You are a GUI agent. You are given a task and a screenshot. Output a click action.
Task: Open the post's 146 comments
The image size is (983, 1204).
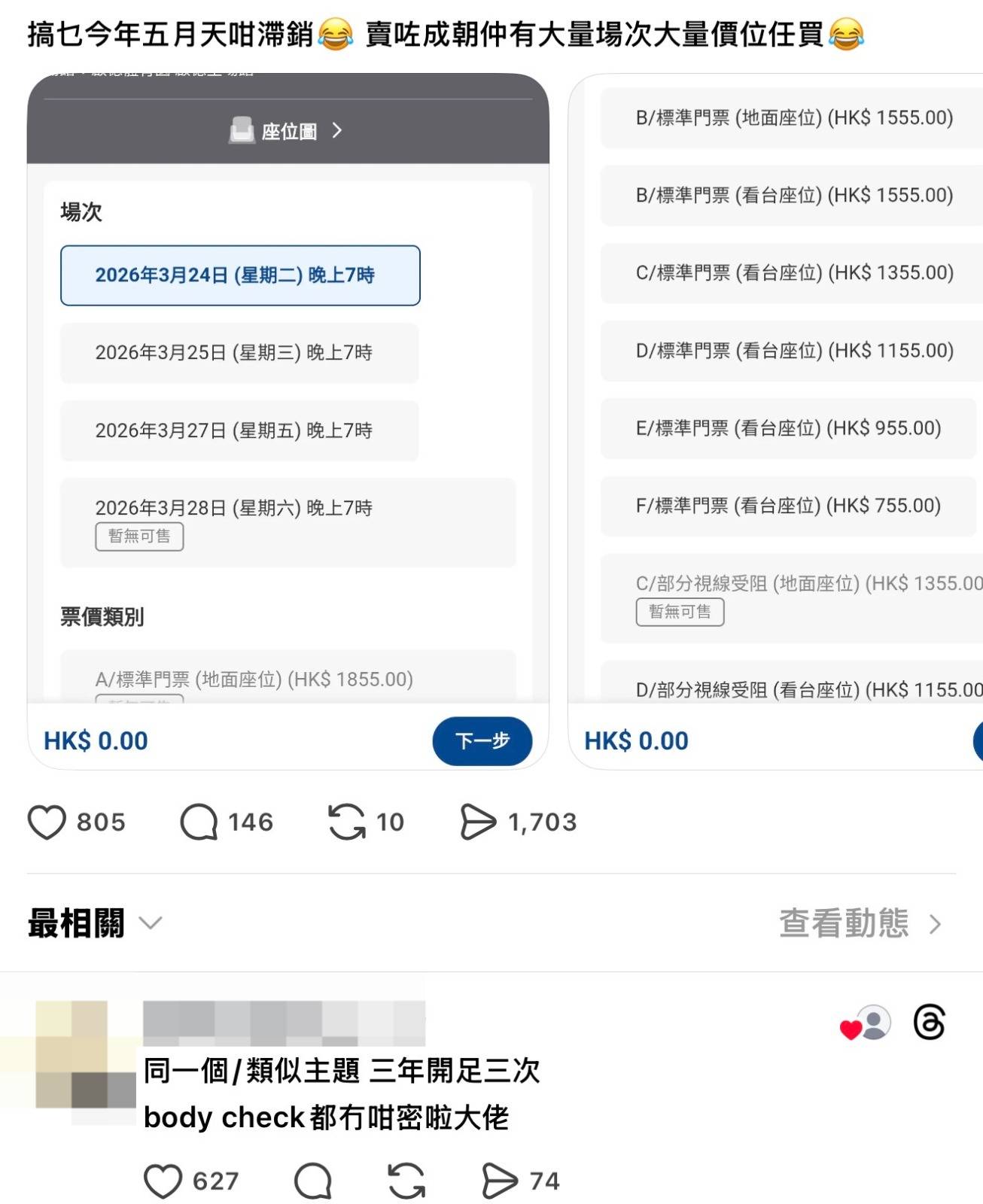coord(199,822)
